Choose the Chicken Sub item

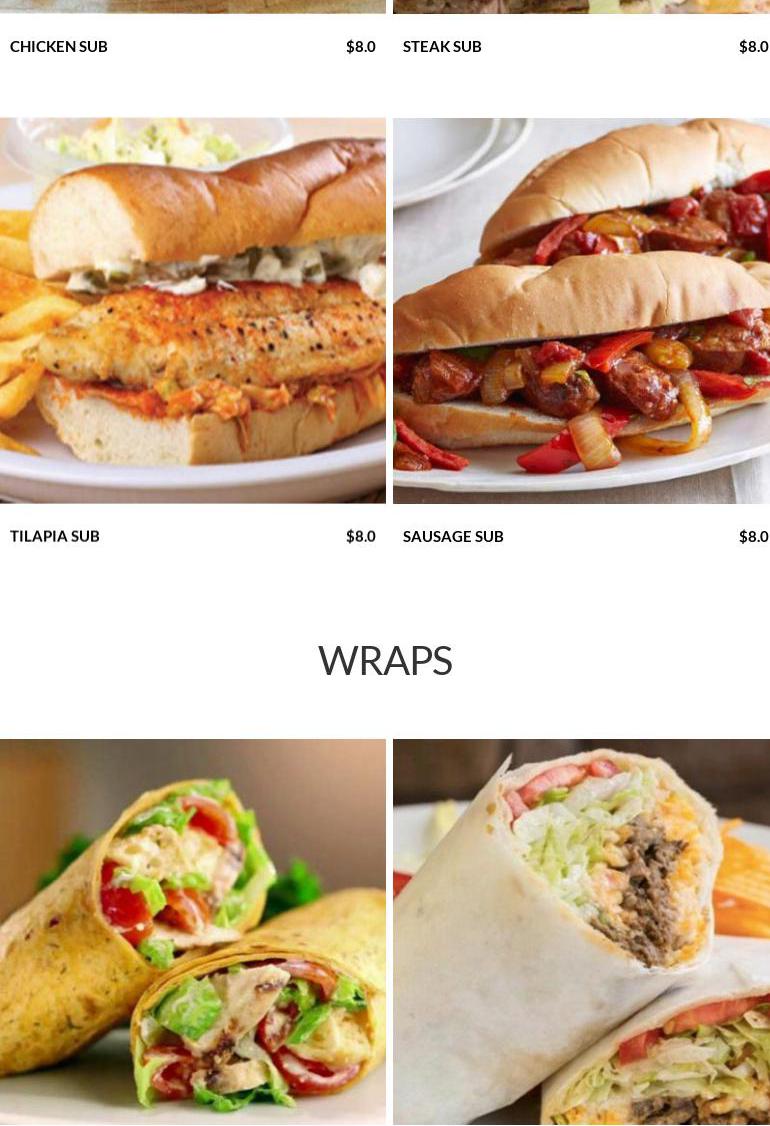(x=59, y=46)
